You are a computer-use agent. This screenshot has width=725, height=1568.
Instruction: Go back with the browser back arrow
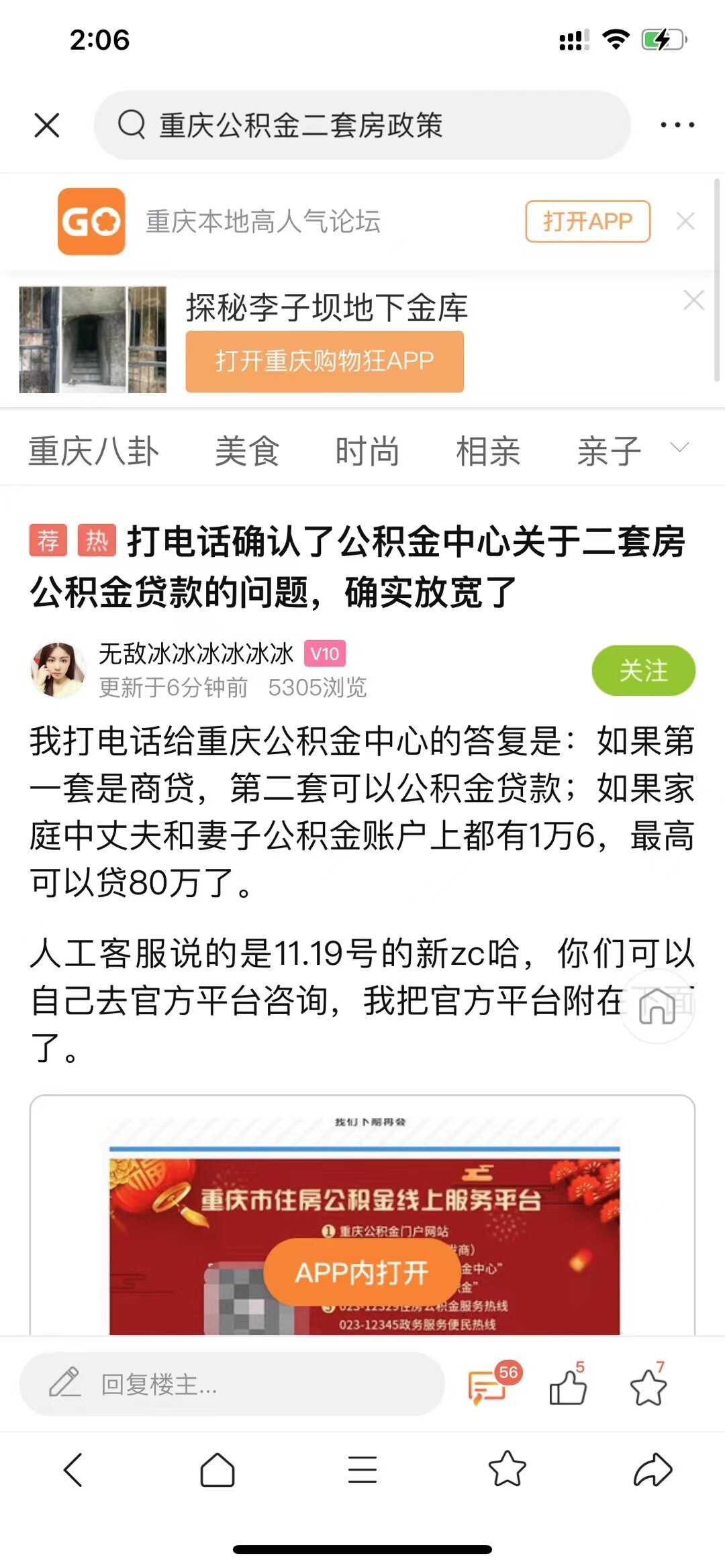point(73,1469)
